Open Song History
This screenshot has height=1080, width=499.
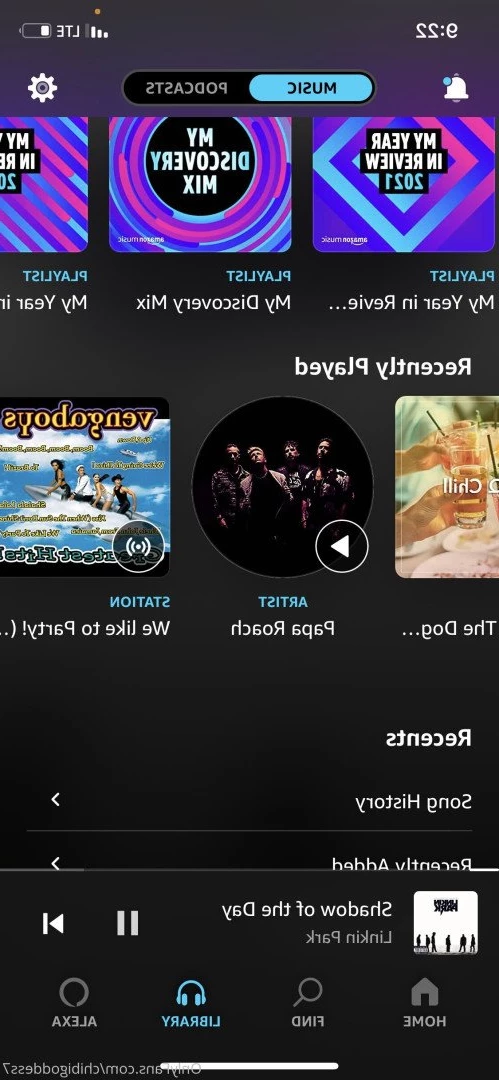[x=250, y=801]
